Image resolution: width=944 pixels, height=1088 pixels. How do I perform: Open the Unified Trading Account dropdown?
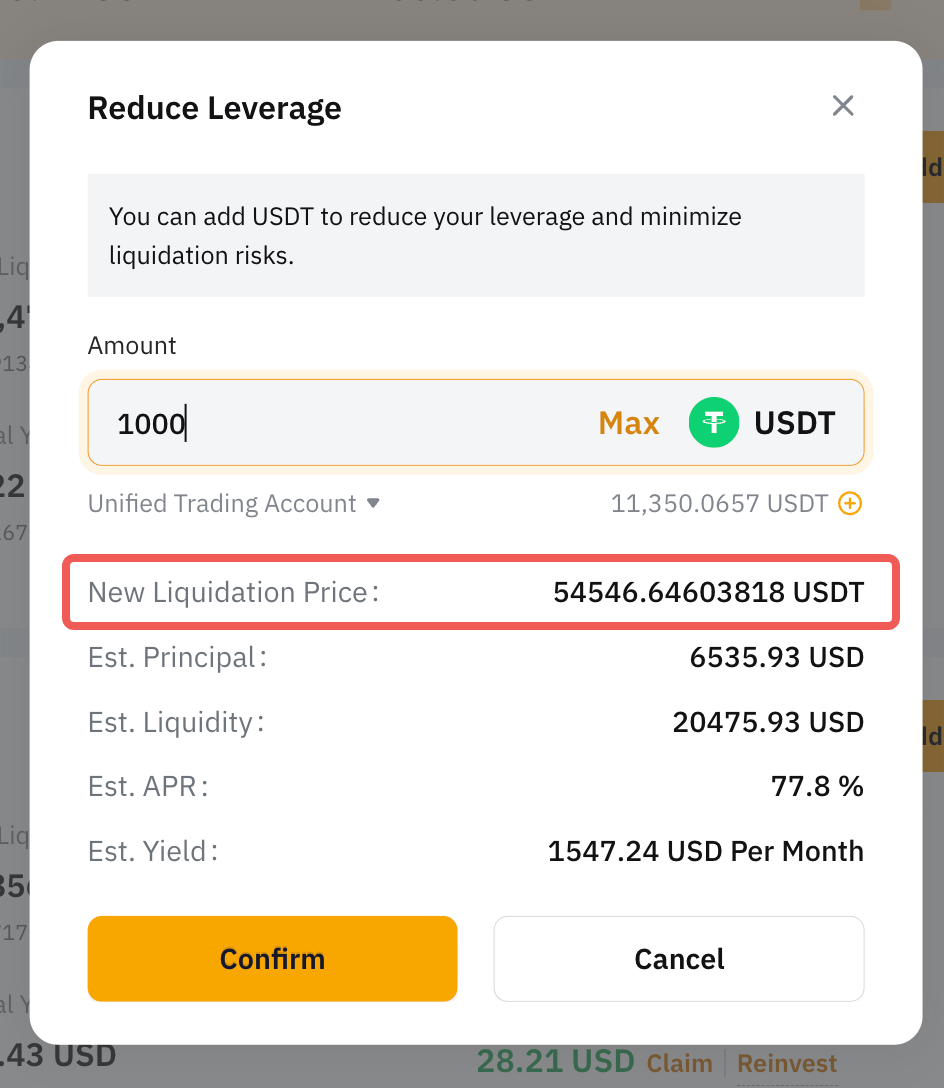tap(234, 504)
